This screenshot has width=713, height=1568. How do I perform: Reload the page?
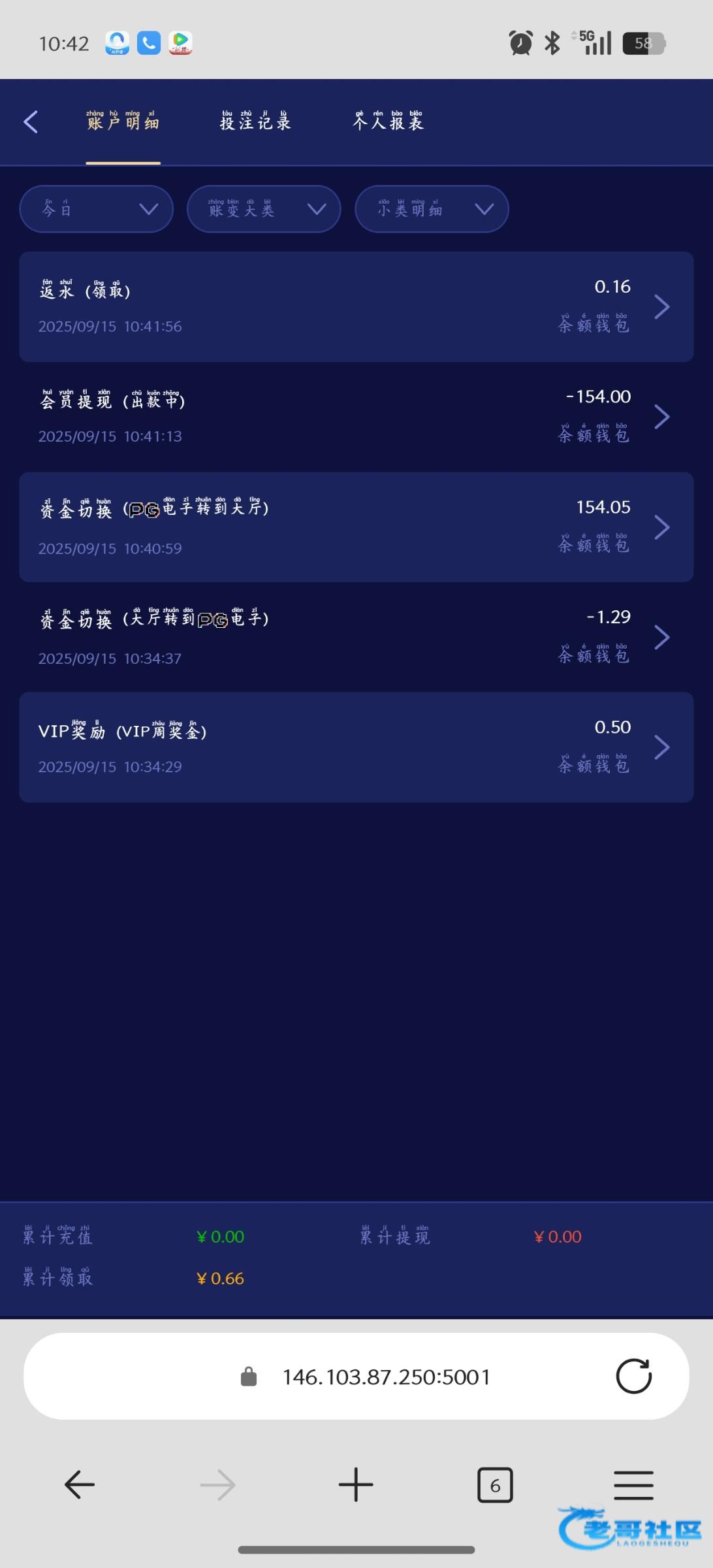click(x=634, y=1377)
